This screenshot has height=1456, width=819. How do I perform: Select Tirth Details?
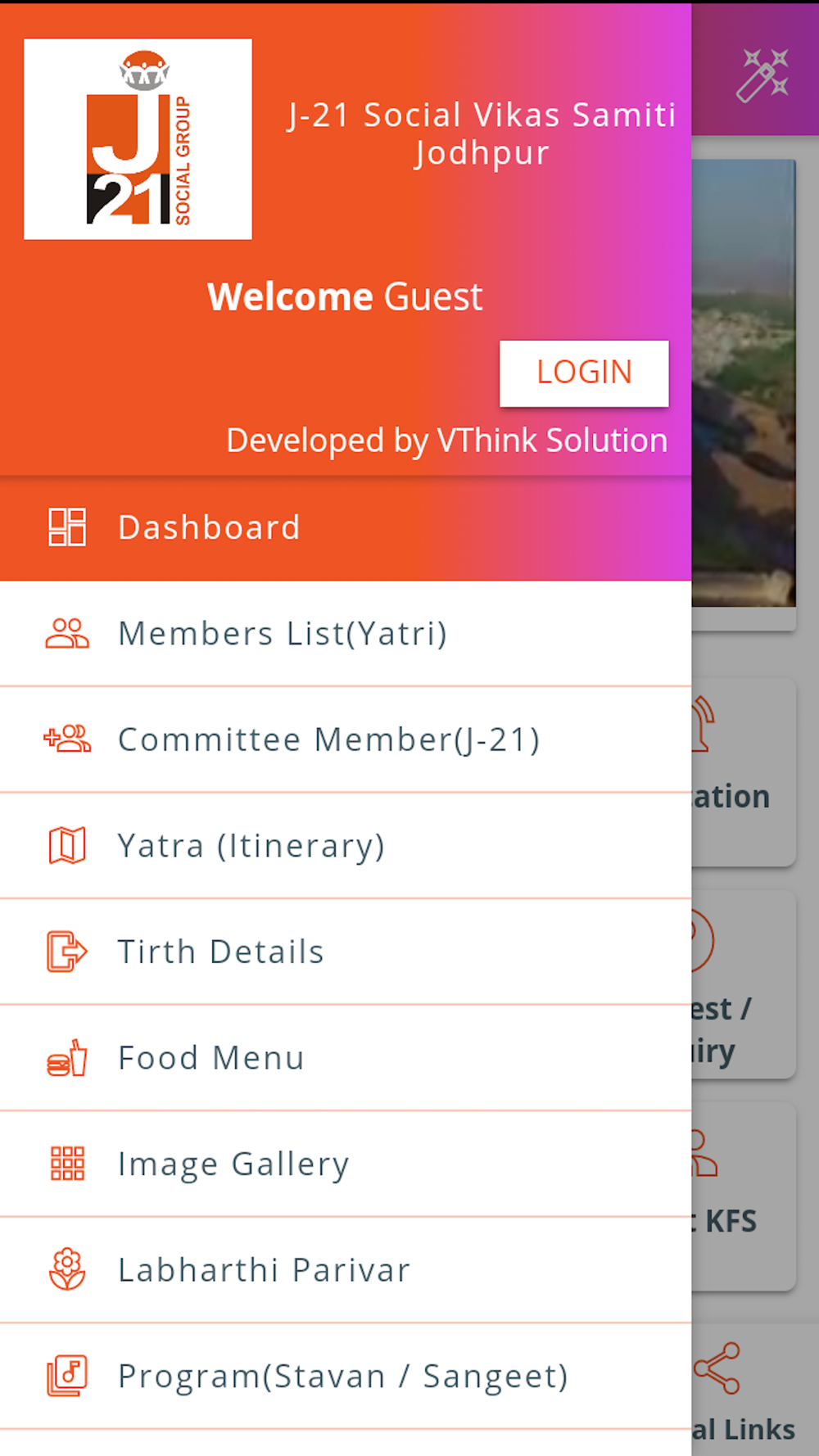coord(346,952)
